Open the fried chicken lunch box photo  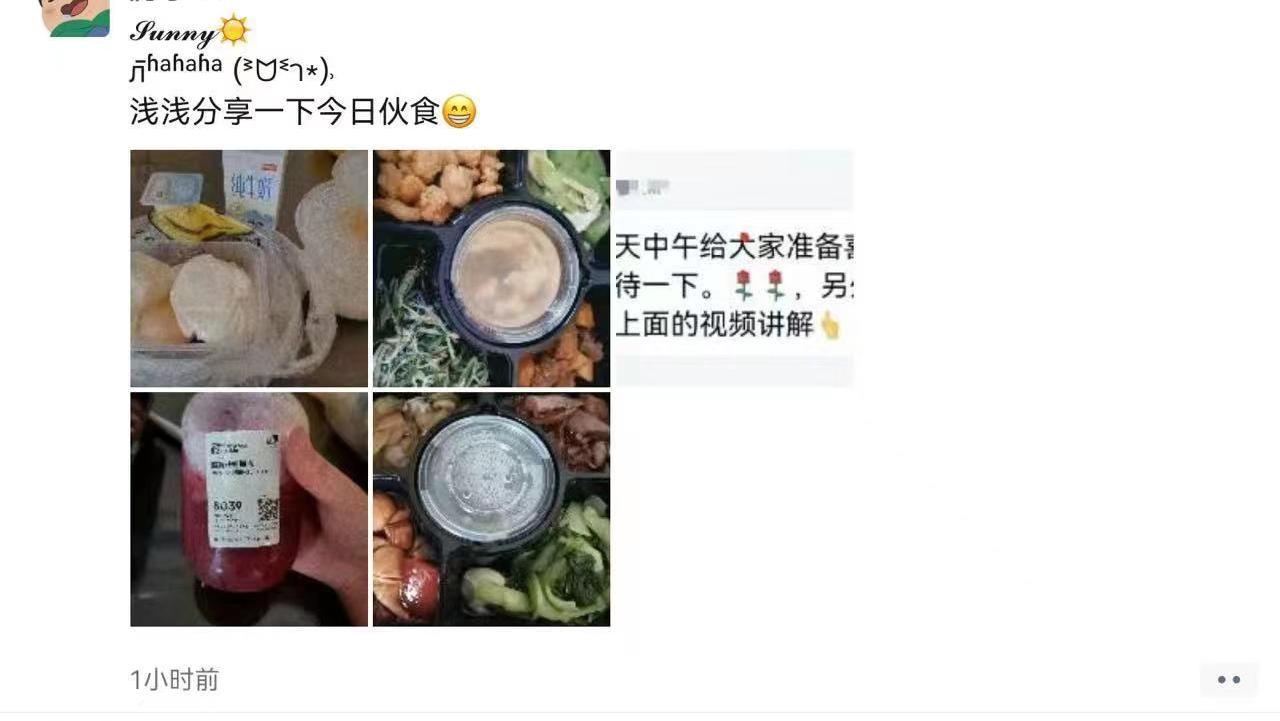[x=491, y=268]
